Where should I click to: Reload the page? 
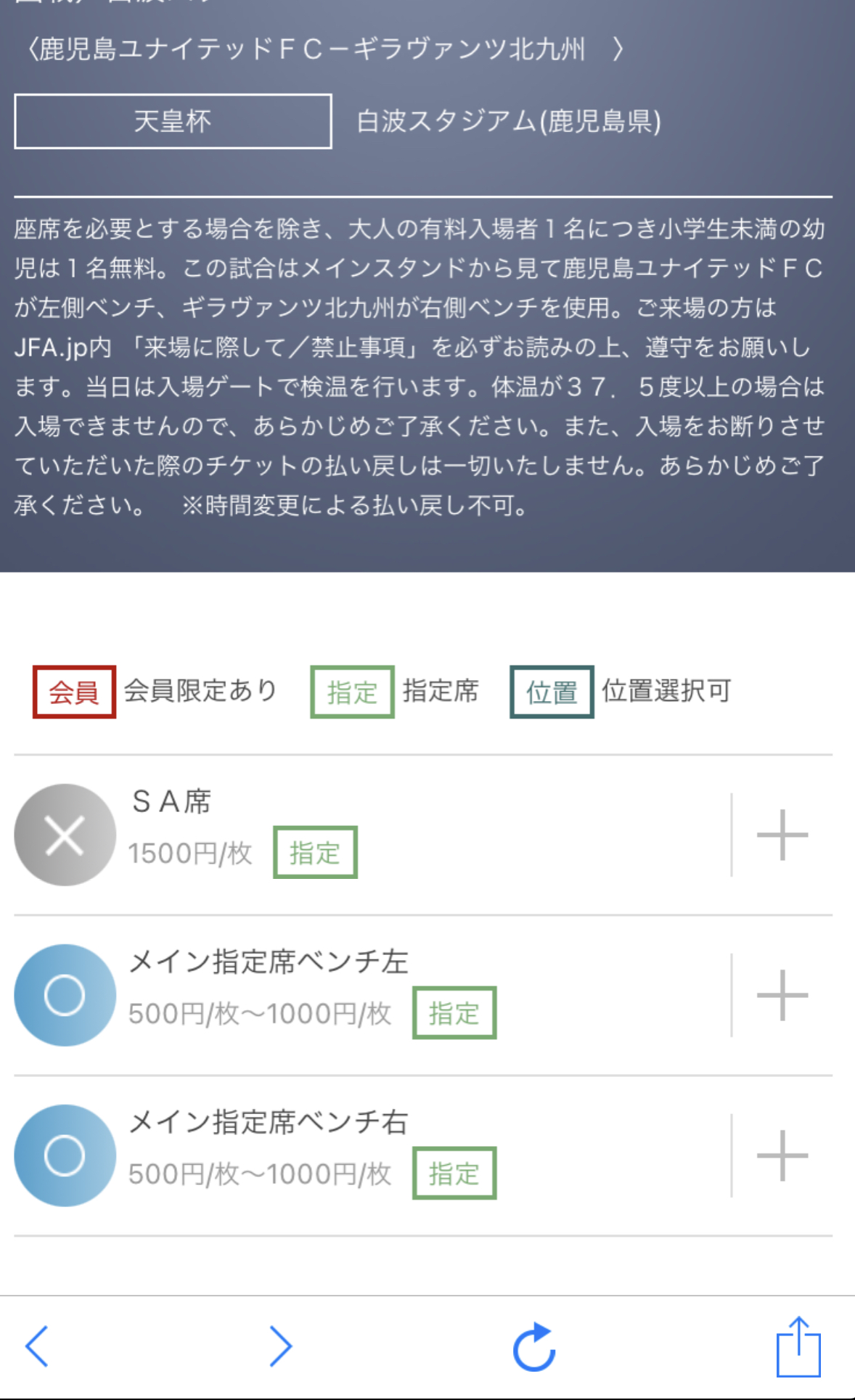point(534,1347)
